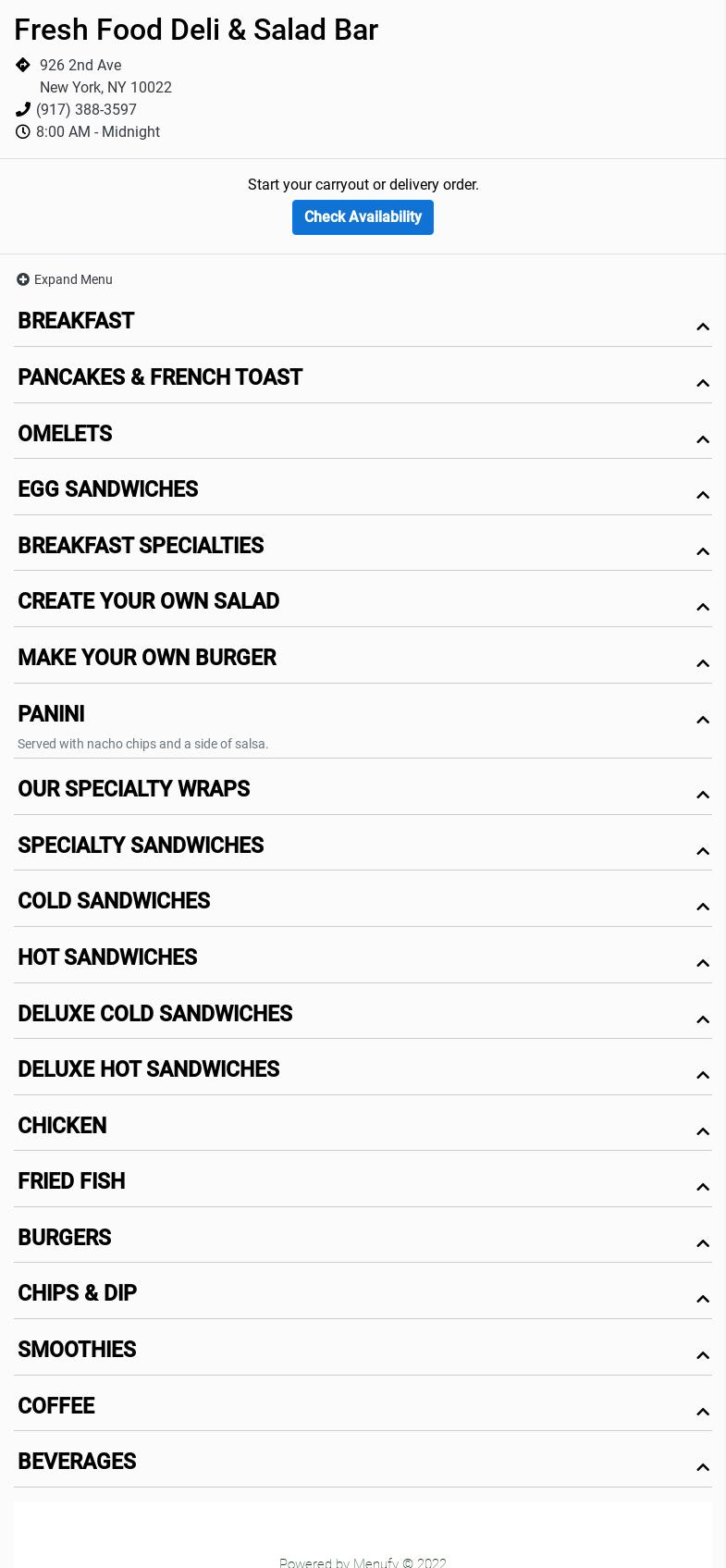Select the chevron icon for SMOOTHIES

click(703, 1355)
